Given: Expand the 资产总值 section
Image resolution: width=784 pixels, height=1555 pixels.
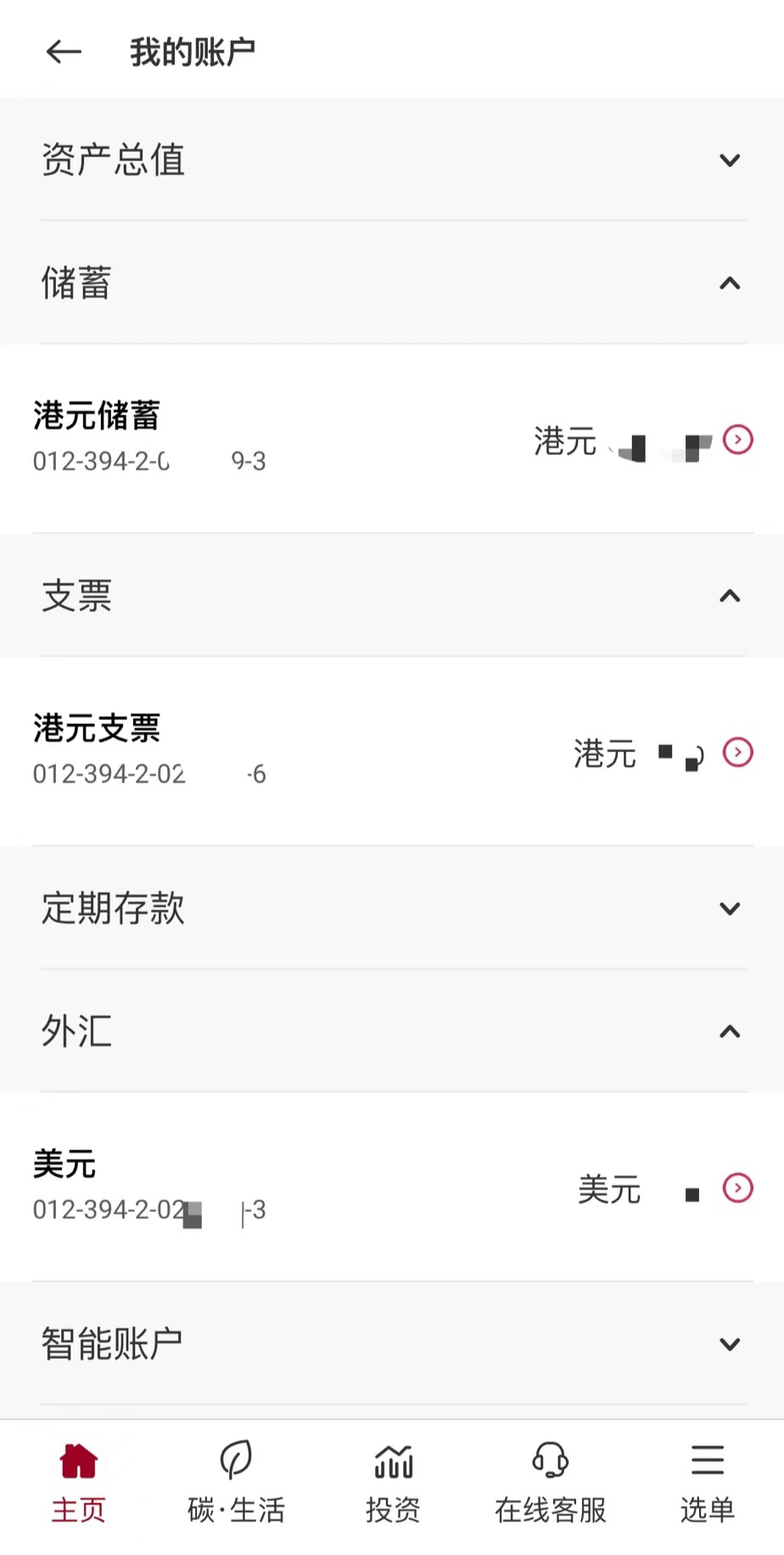Looking at the screenshot, I should pyautogui.click(x=728, y=160).
